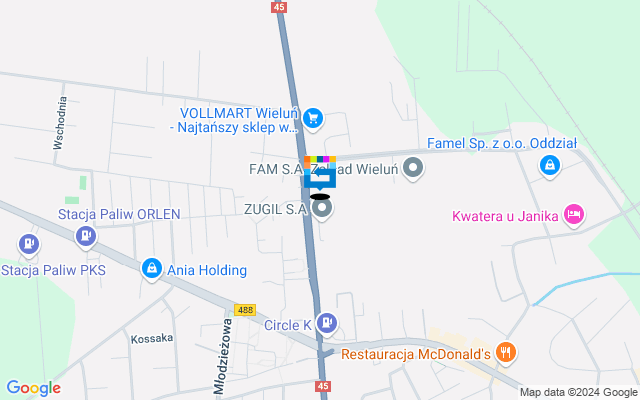Image resolution: width=640 pixels, height=400 pixels.
Task: Tap the ZUGIL S.A. place marker
Action: [x=321, y=210]
